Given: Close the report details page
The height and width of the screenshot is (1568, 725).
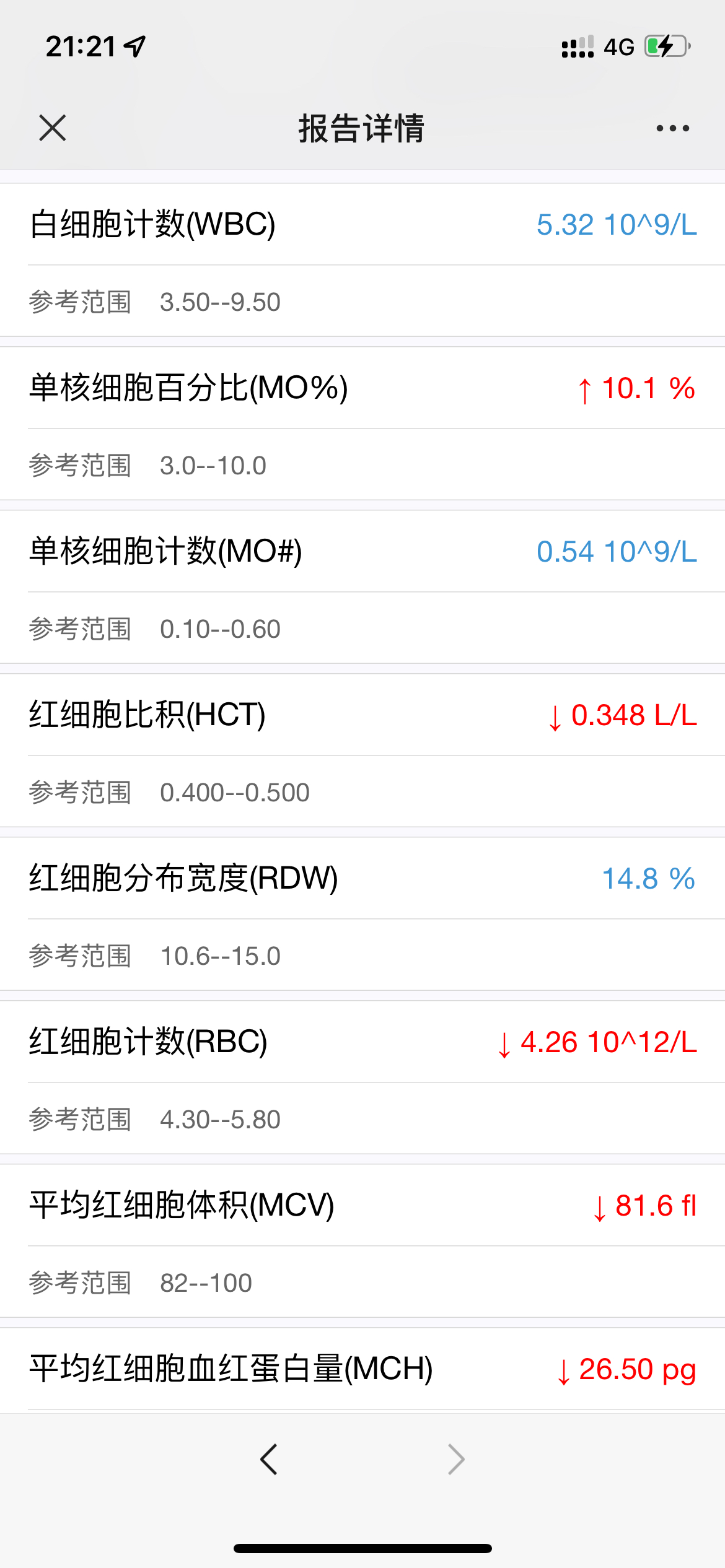Looking at the screenshot, I should (52, 128).
